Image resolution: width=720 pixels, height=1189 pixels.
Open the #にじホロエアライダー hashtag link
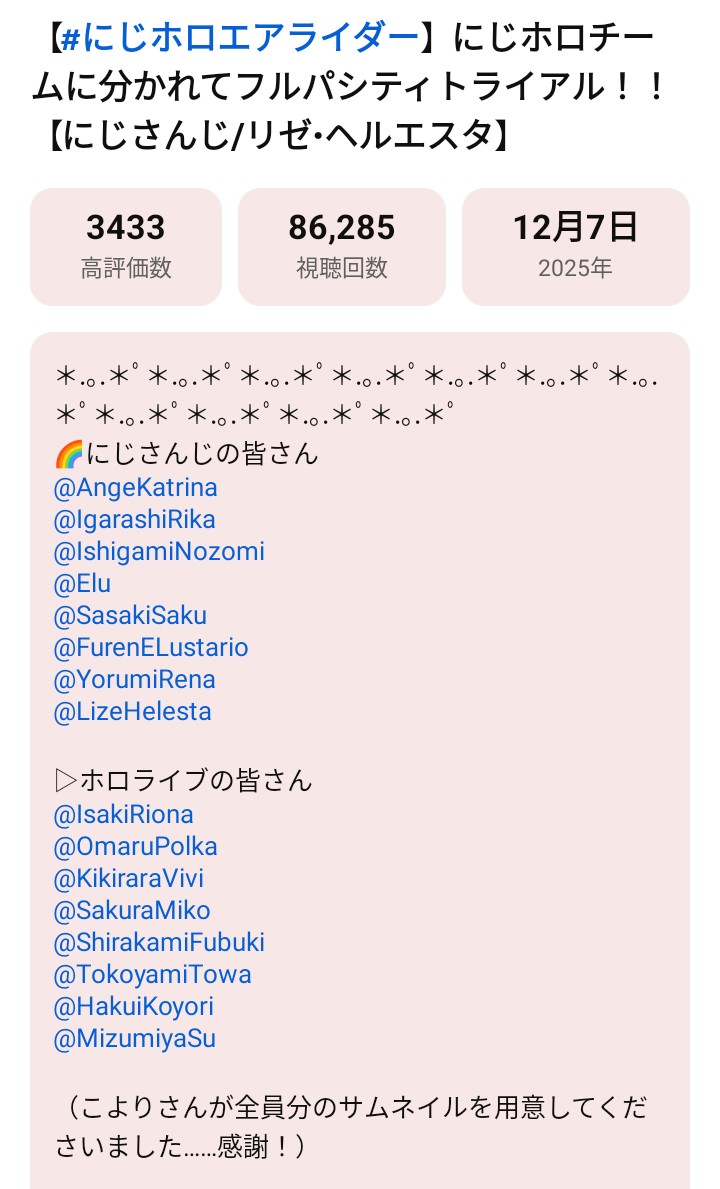click(239, 39)
